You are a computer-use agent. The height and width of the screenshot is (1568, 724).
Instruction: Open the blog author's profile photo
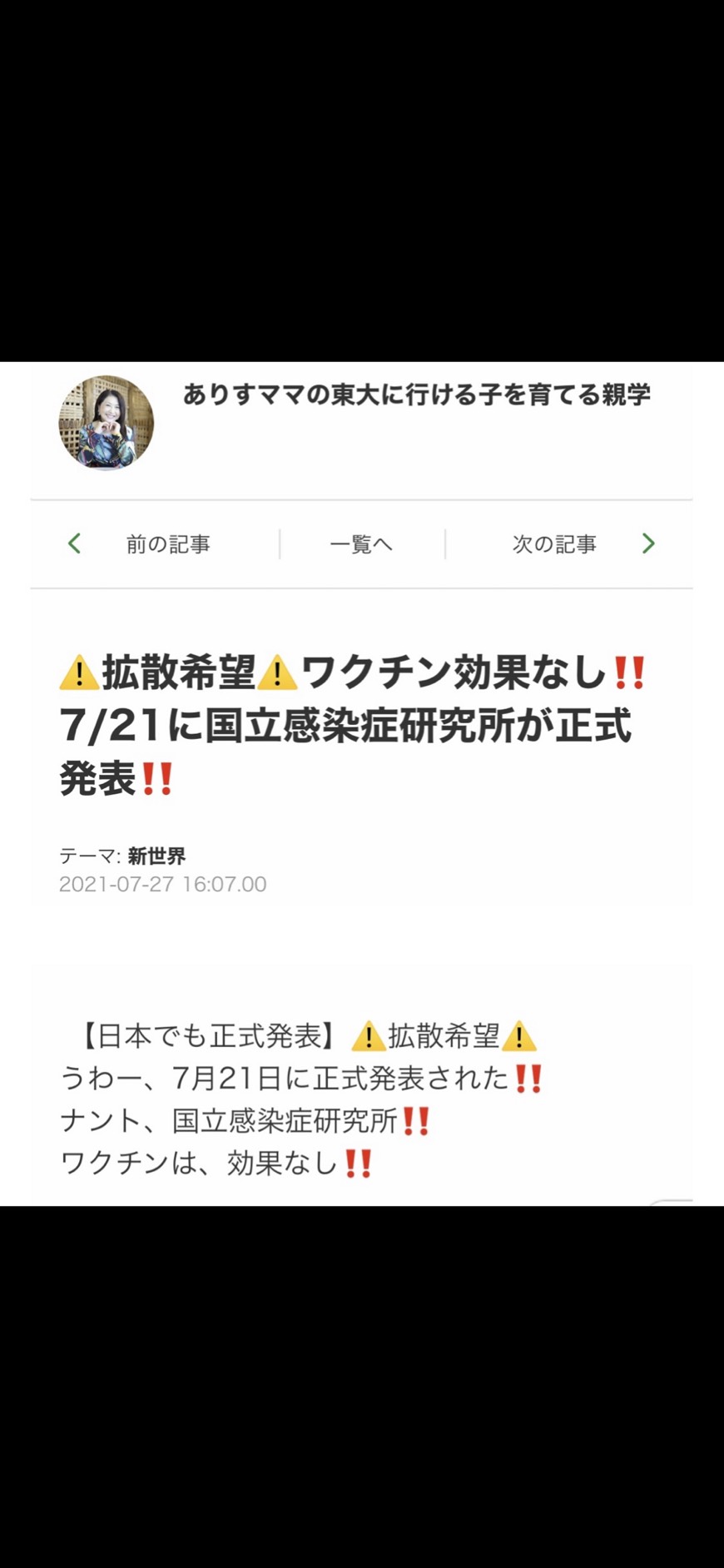point(107,423)
